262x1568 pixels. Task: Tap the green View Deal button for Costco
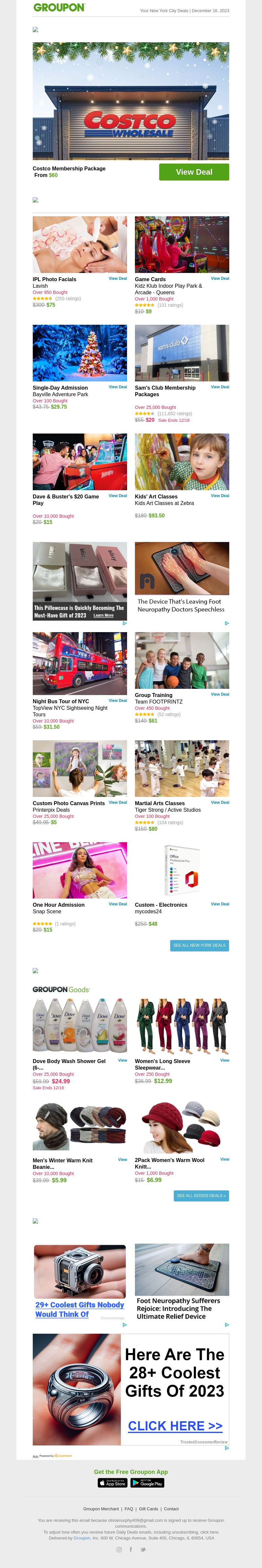pyautogui.click(x=194, y=172)
